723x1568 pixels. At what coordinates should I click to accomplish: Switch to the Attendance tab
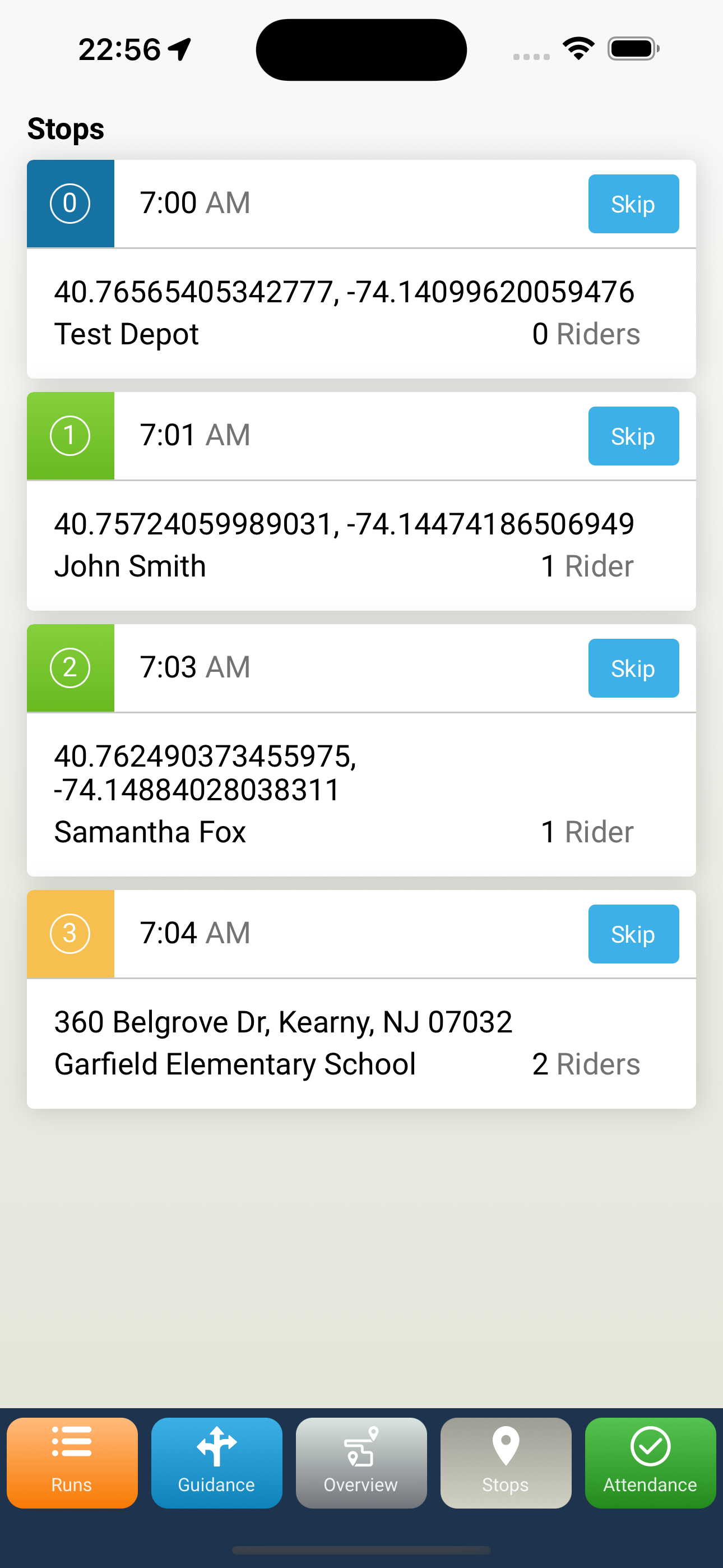point(649,1463)
